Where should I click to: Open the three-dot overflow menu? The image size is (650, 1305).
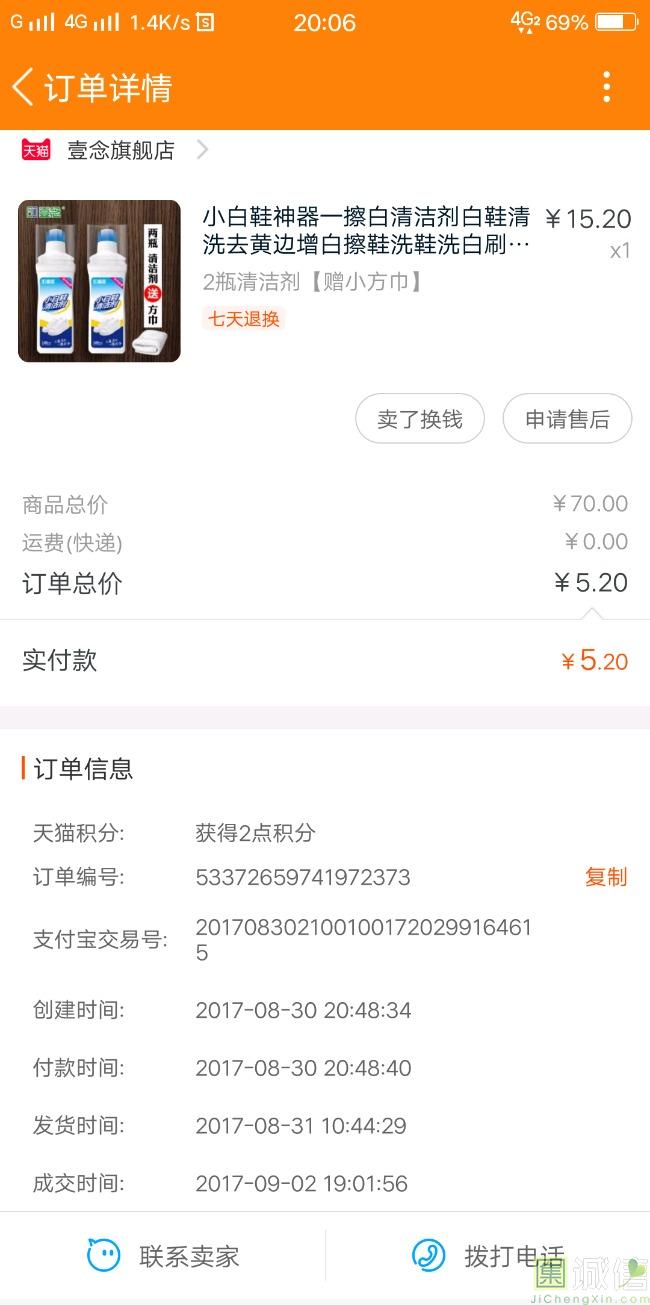pos(607,87)
